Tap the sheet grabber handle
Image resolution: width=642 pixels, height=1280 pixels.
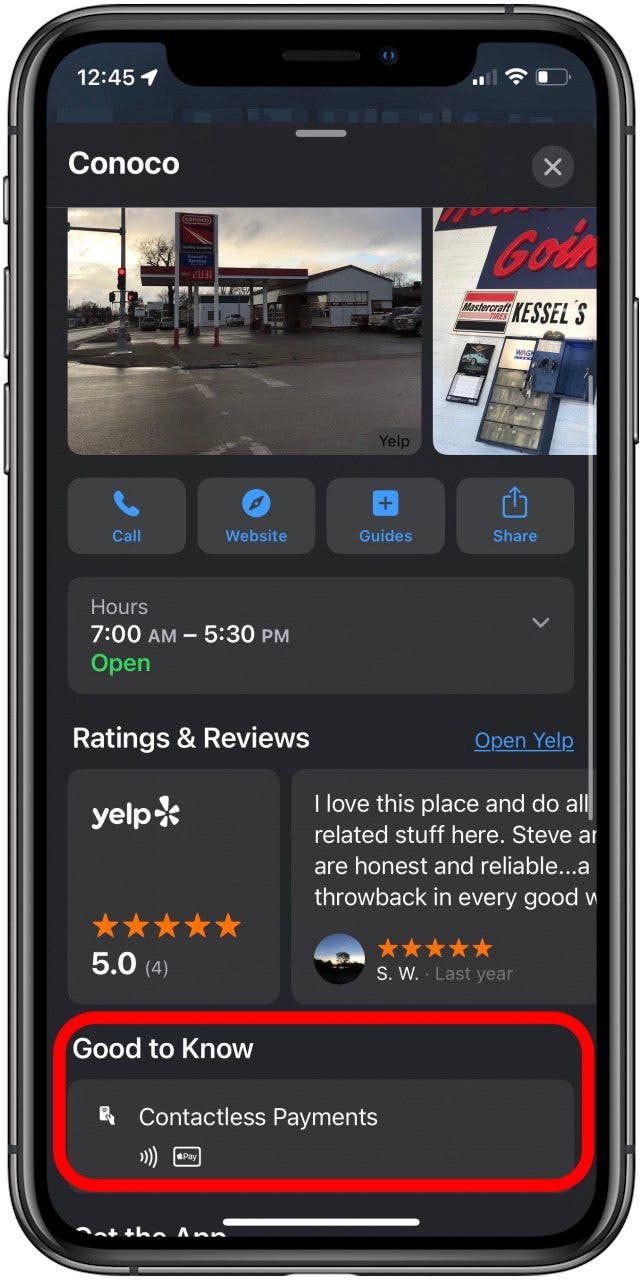(321, 133)
